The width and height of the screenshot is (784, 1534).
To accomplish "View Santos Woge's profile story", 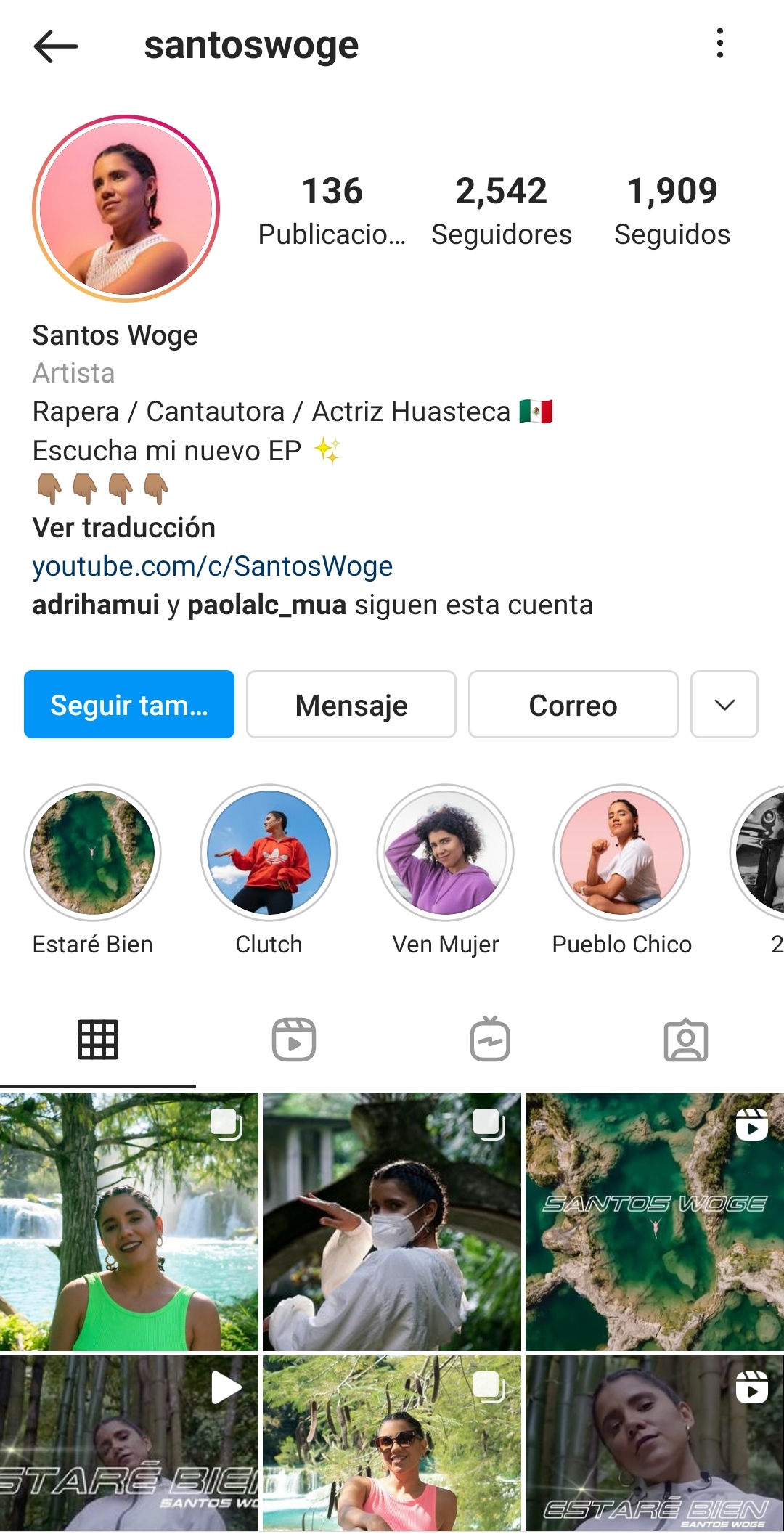I will (126, 208).
